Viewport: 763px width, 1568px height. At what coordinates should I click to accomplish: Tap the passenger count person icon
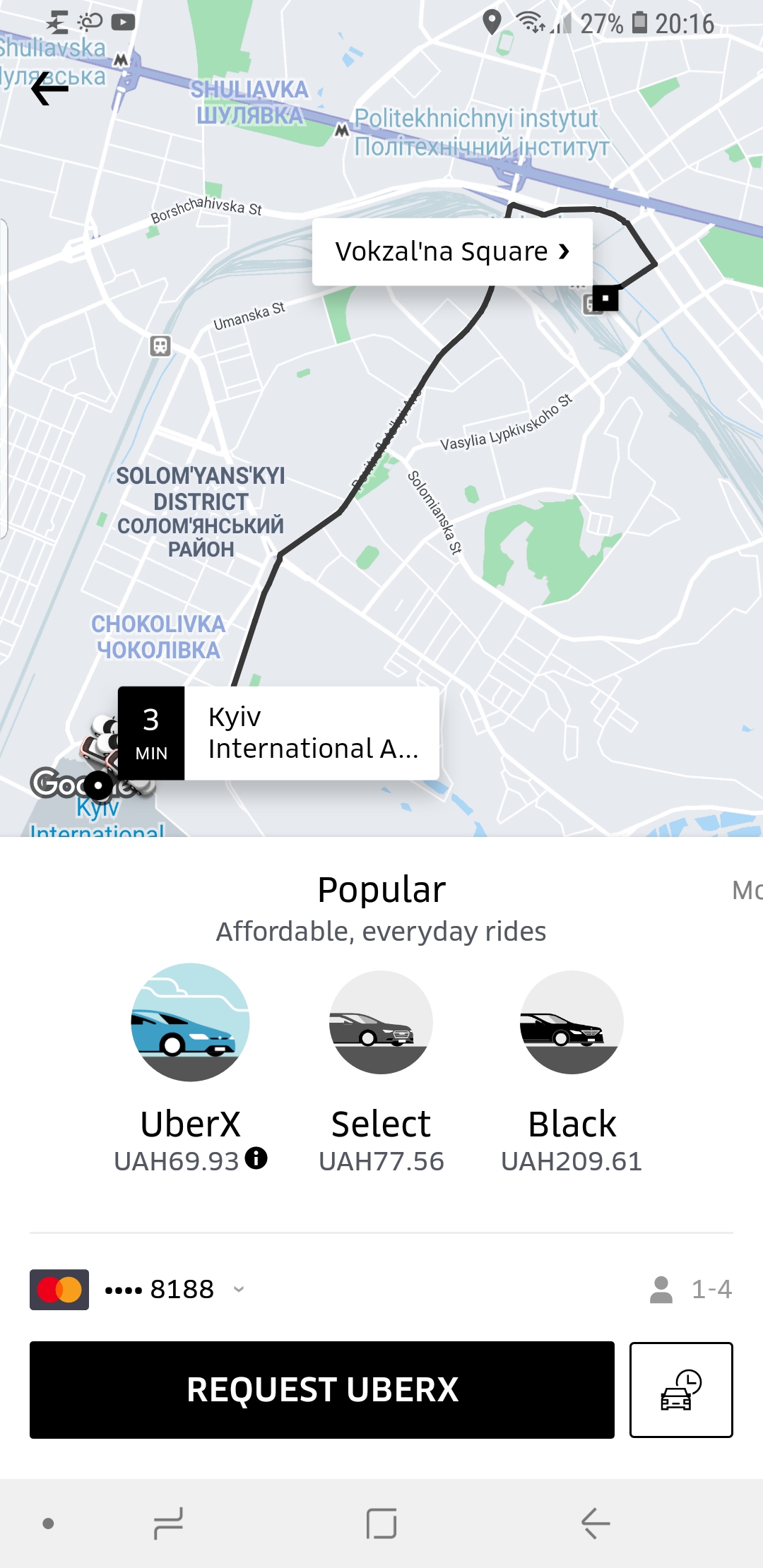(663, 1288)
